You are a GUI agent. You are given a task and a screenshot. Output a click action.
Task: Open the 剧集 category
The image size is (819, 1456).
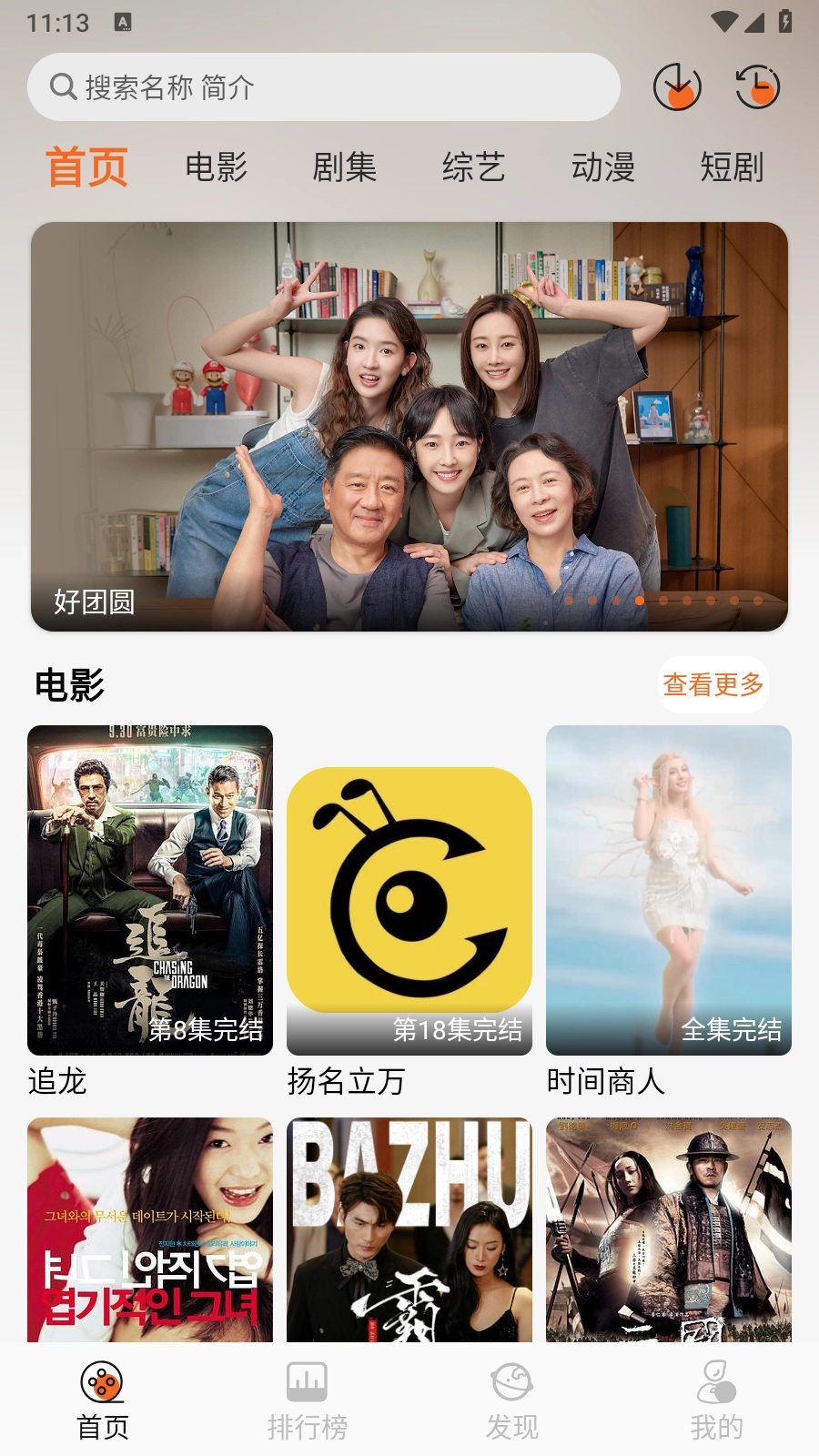(346, 168)
